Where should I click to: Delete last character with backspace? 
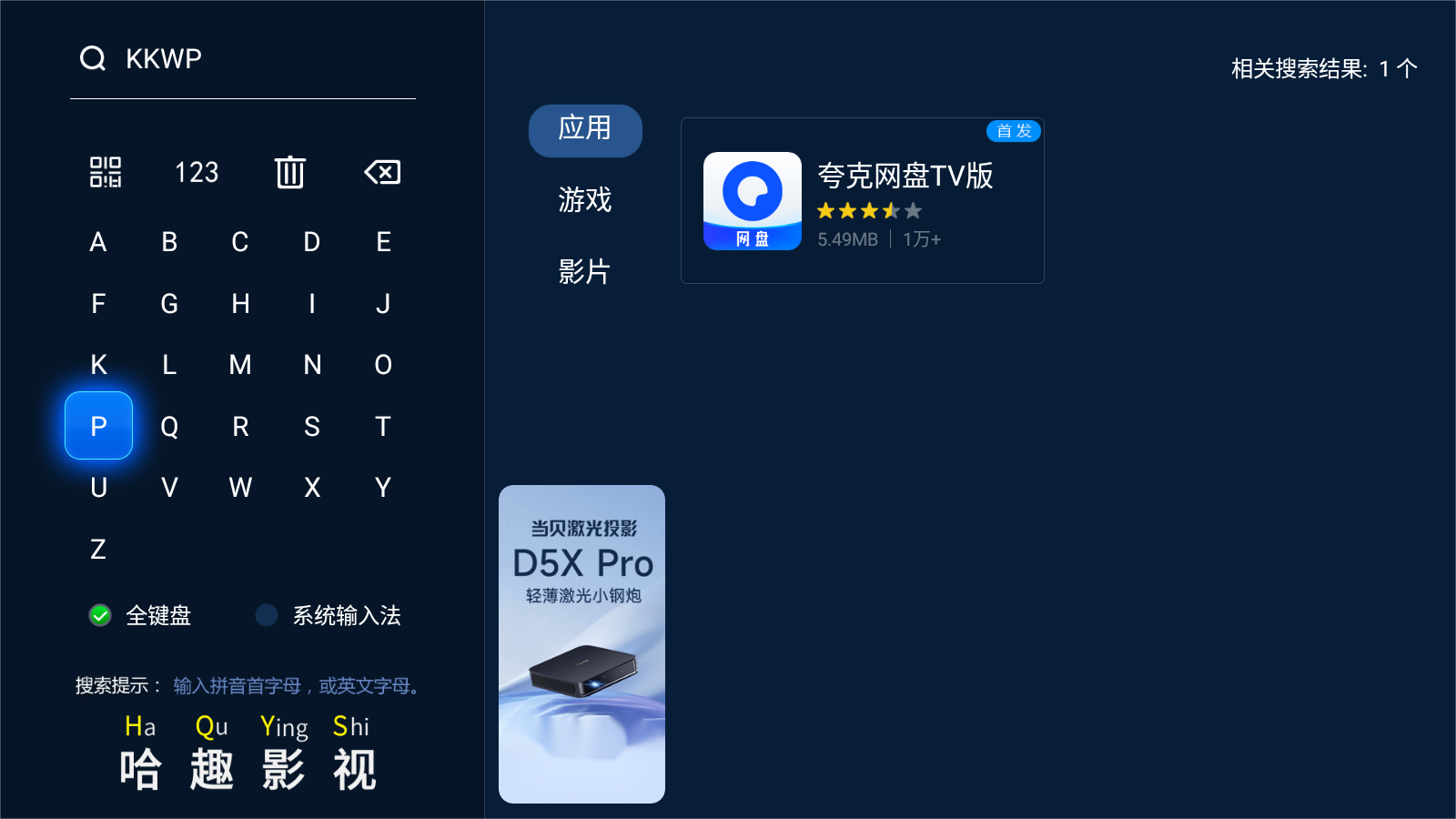click(382, 172)
